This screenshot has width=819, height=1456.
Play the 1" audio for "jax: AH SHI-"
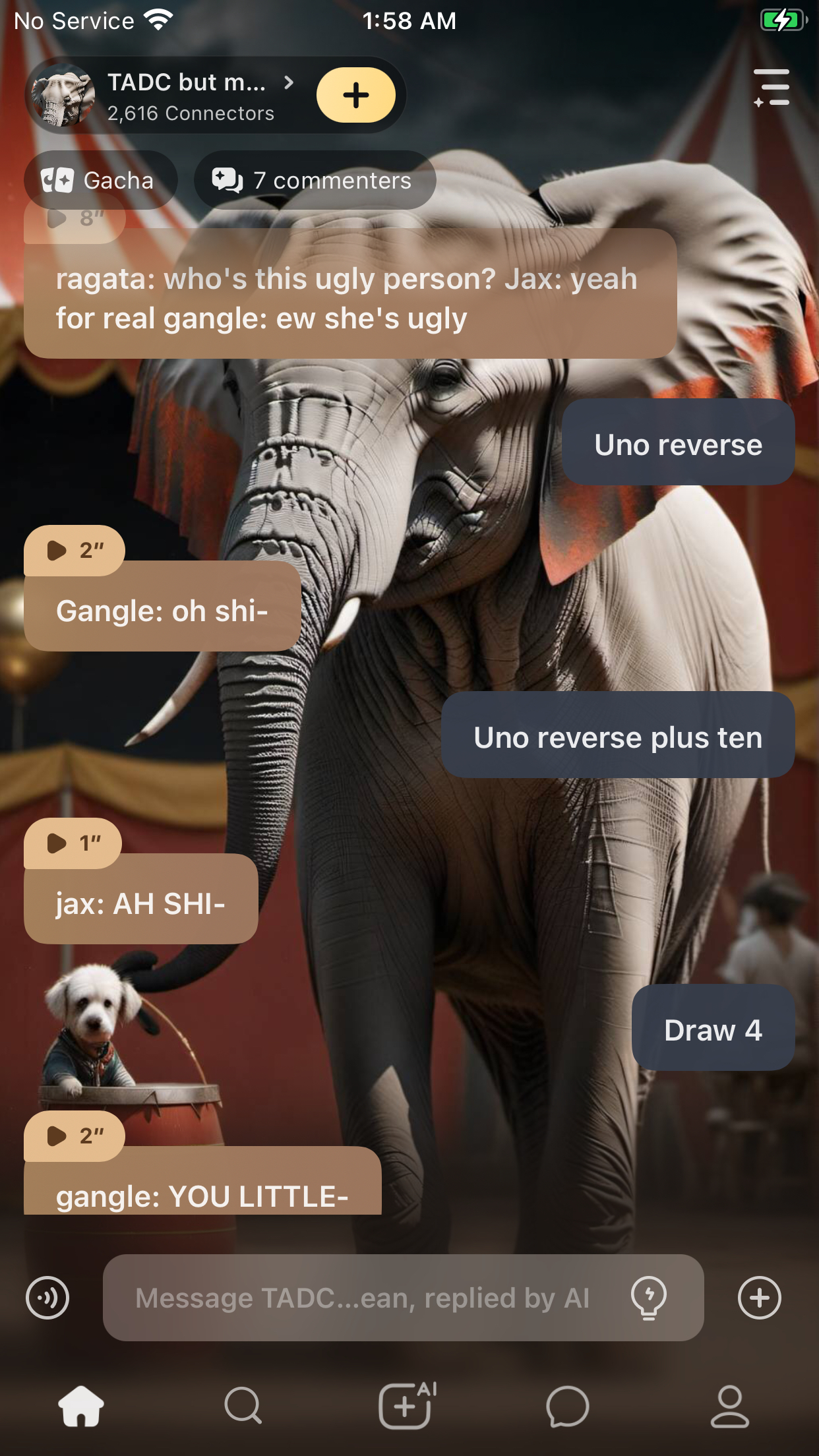pos(73,843)
